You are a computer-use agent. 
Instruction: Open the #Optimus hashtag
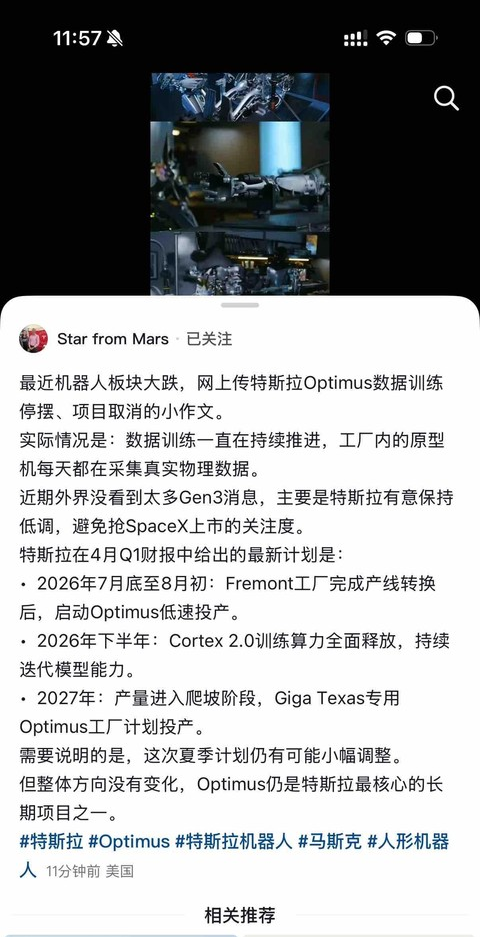[x=129, y=842]
